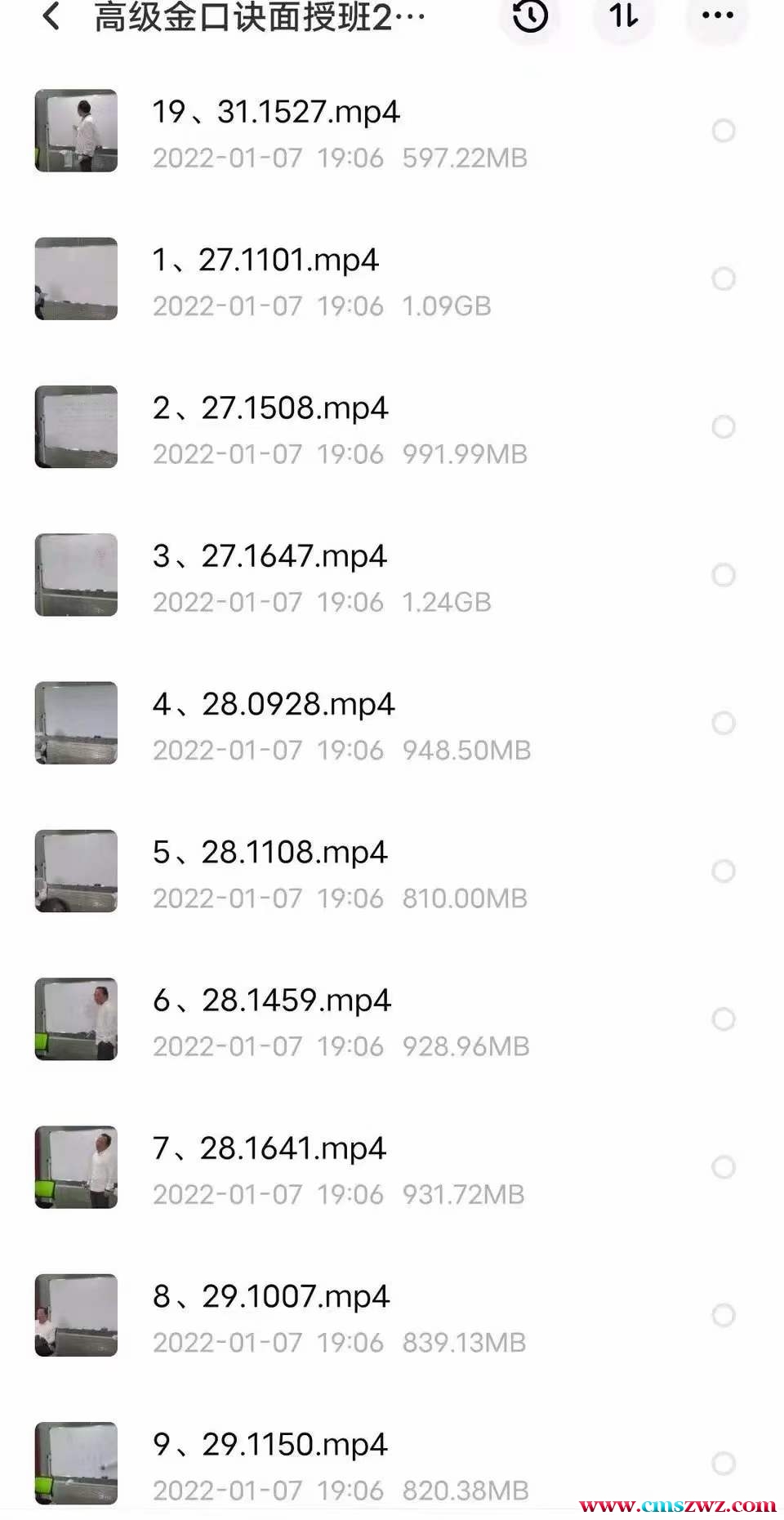784x1520 pixels.
Task: Open the three-dot overflow menu
Action: pyautogui.click(x=717, y=16)
